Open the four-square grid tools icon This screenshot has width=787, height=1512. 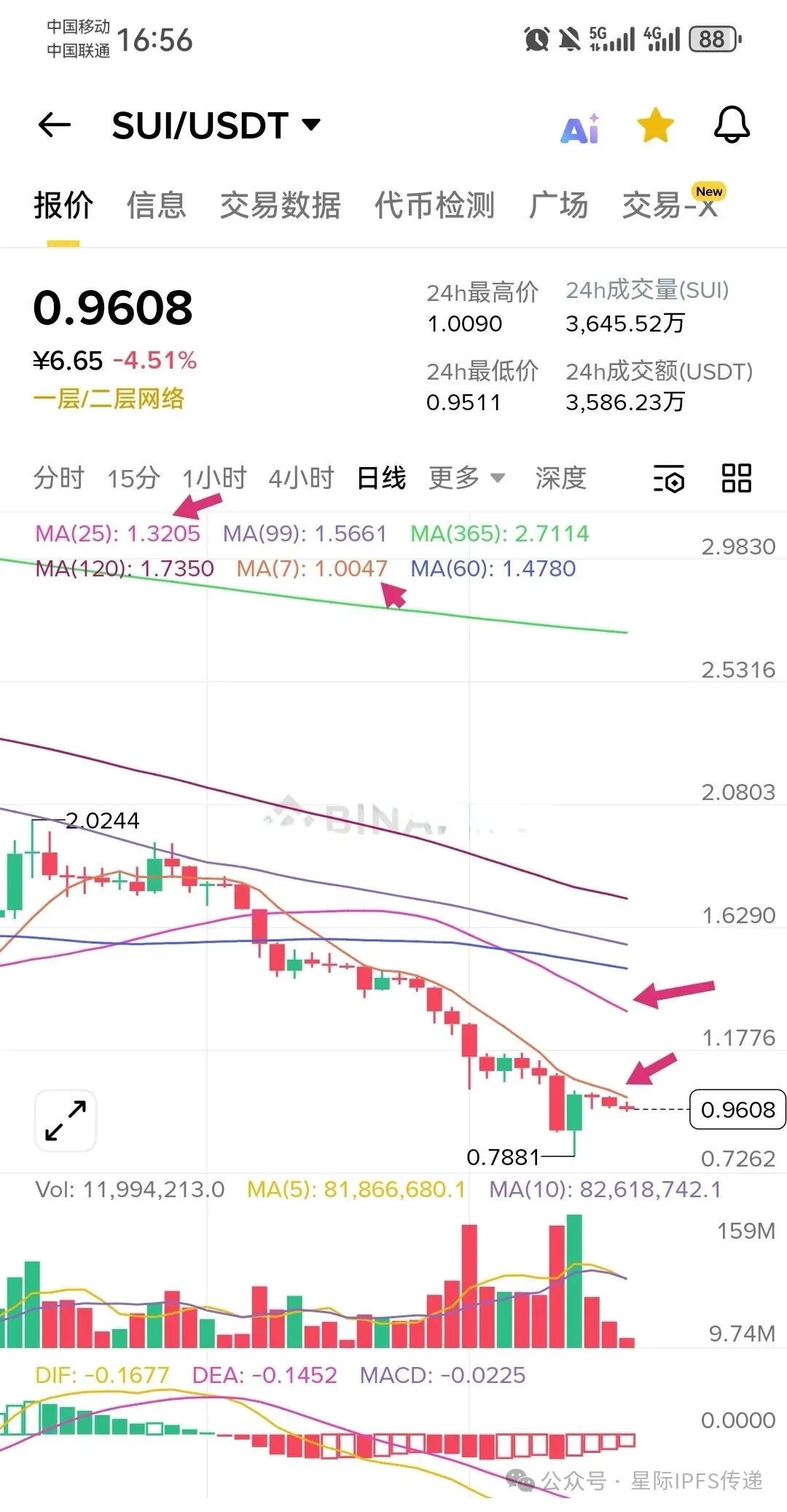point(736,478)
